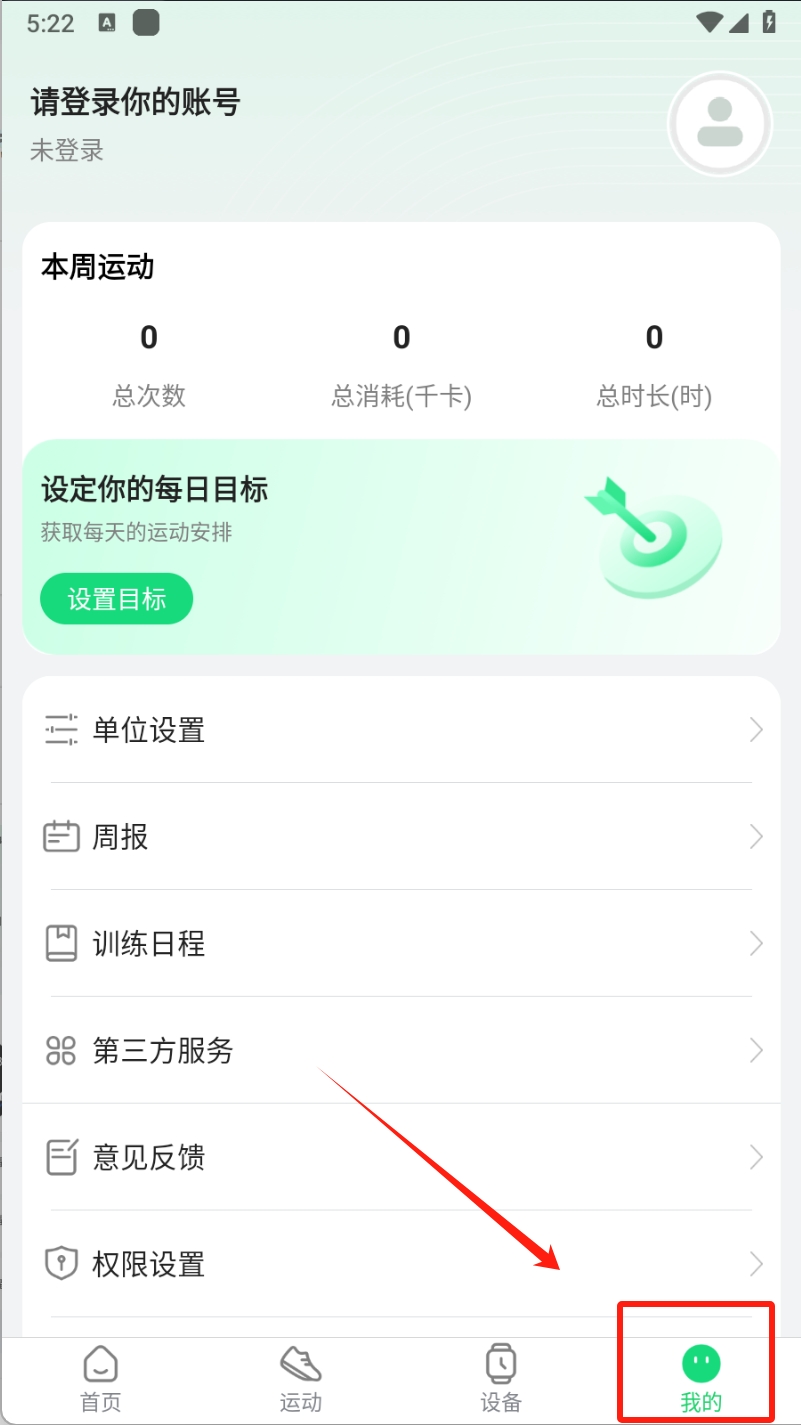Open 意见反馈 feedback row
The height and width of the screenshot is (1425, 801).
400,1157
